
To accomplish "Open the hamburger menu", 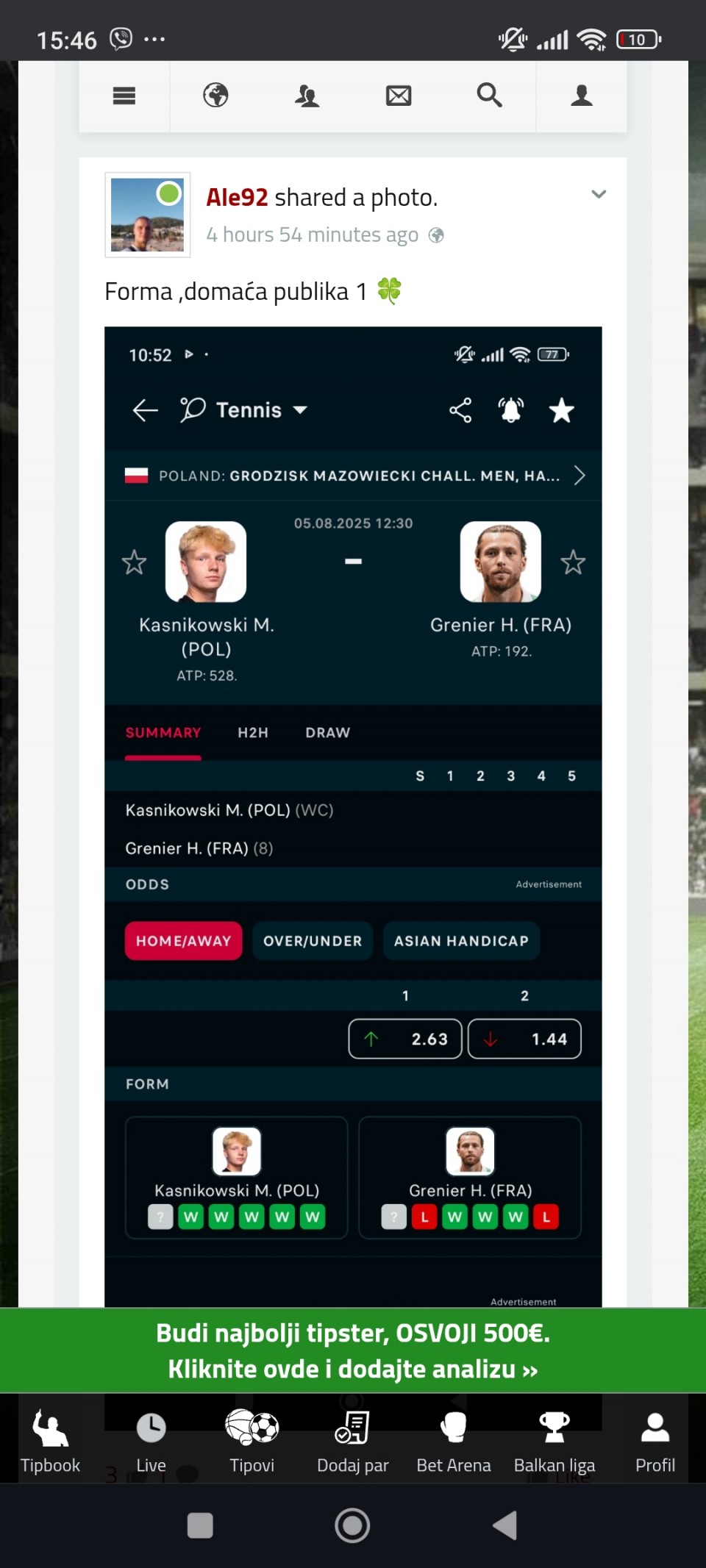I will point(124,96).
